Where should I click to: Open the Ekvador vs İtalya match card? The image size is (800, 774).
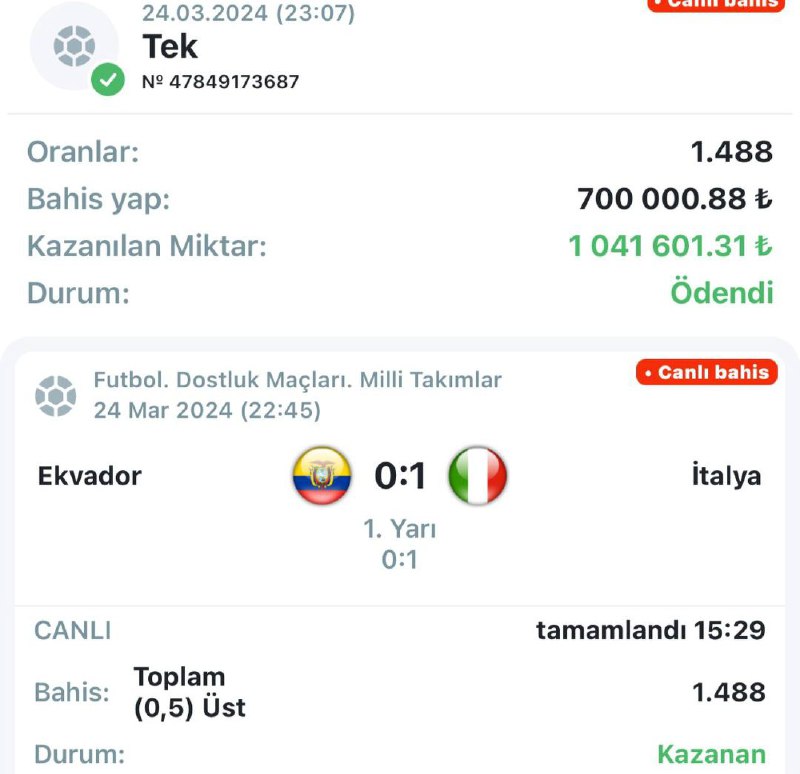tap(400, 476)
